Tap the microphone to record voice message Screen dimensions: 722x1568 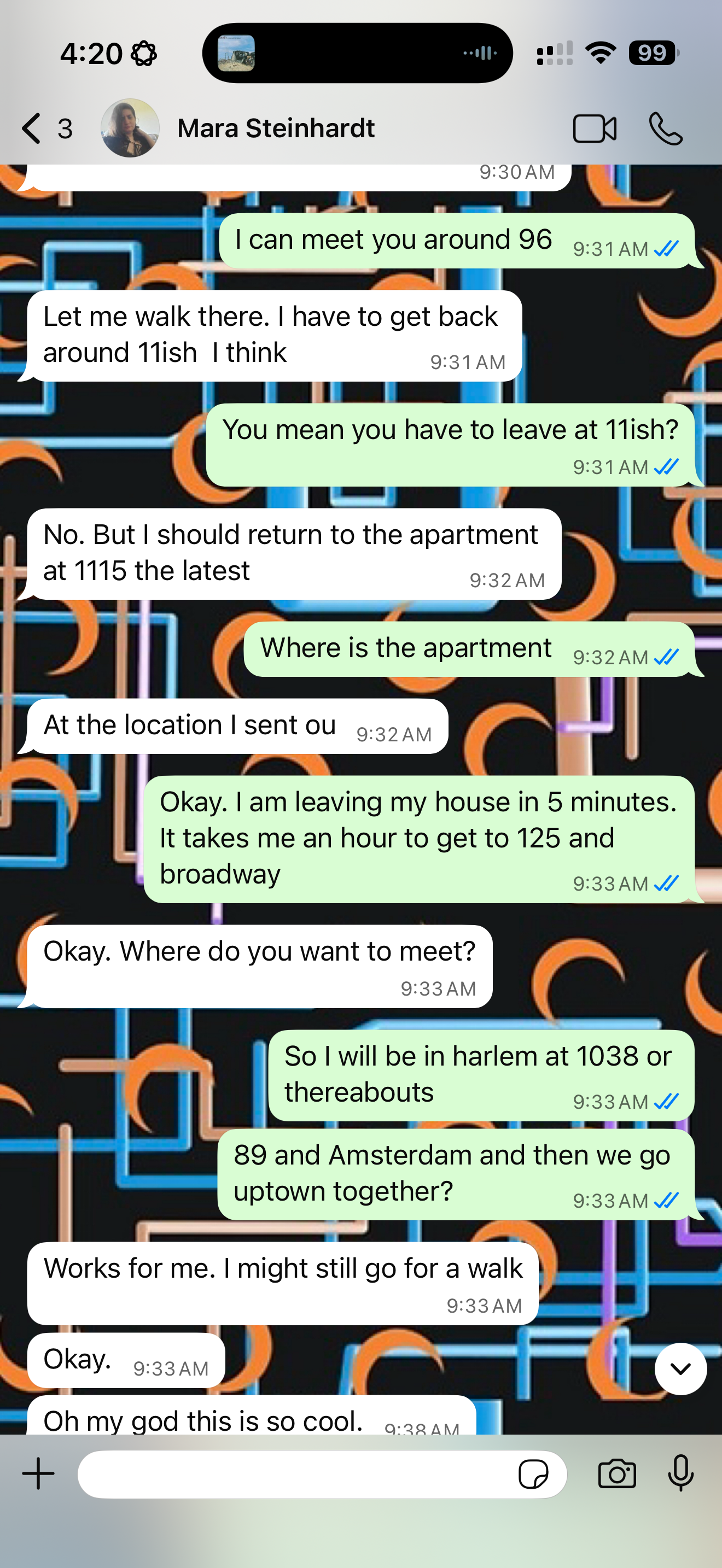pyautogui.click(x=680, y=1473)
